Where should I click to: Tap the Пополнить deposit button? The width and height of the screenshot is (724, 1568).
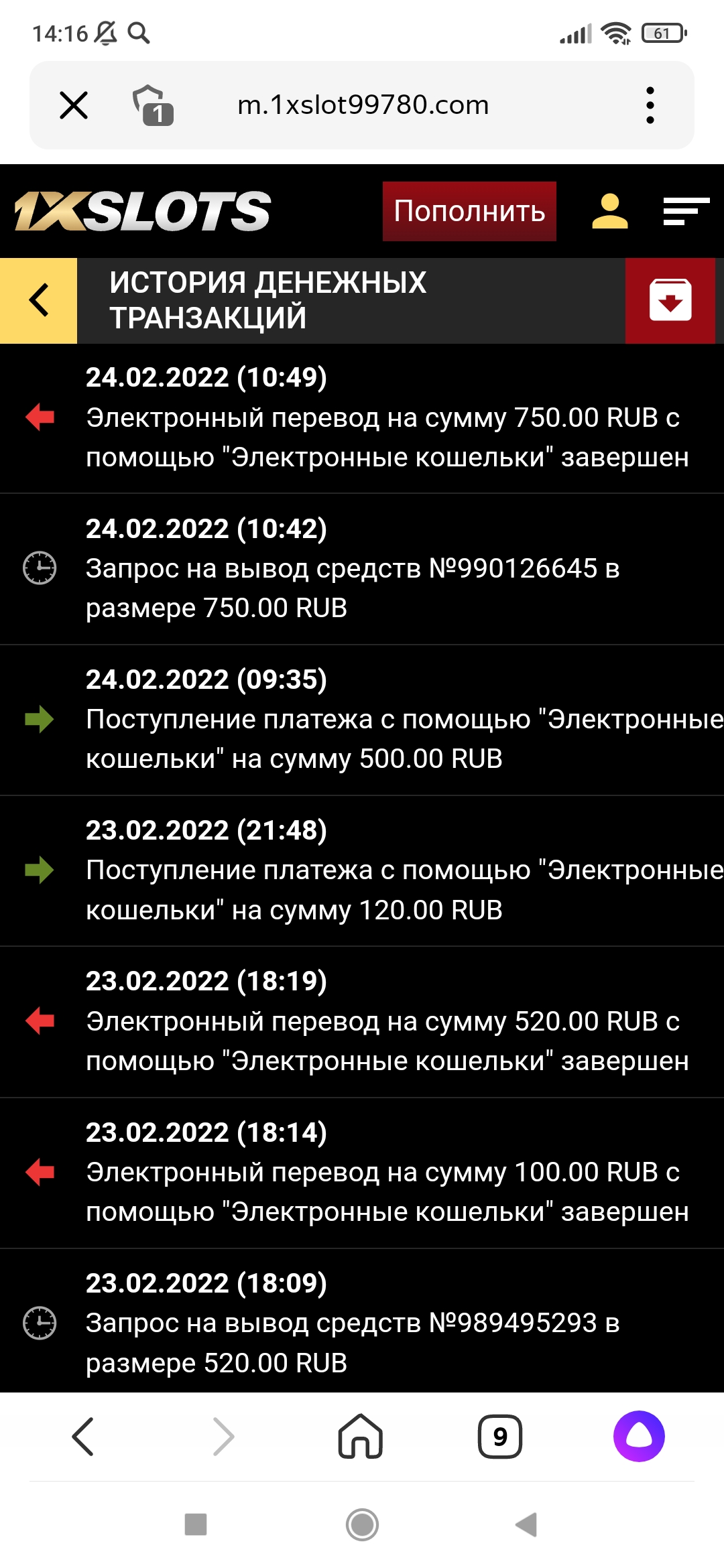pos(469,211)
